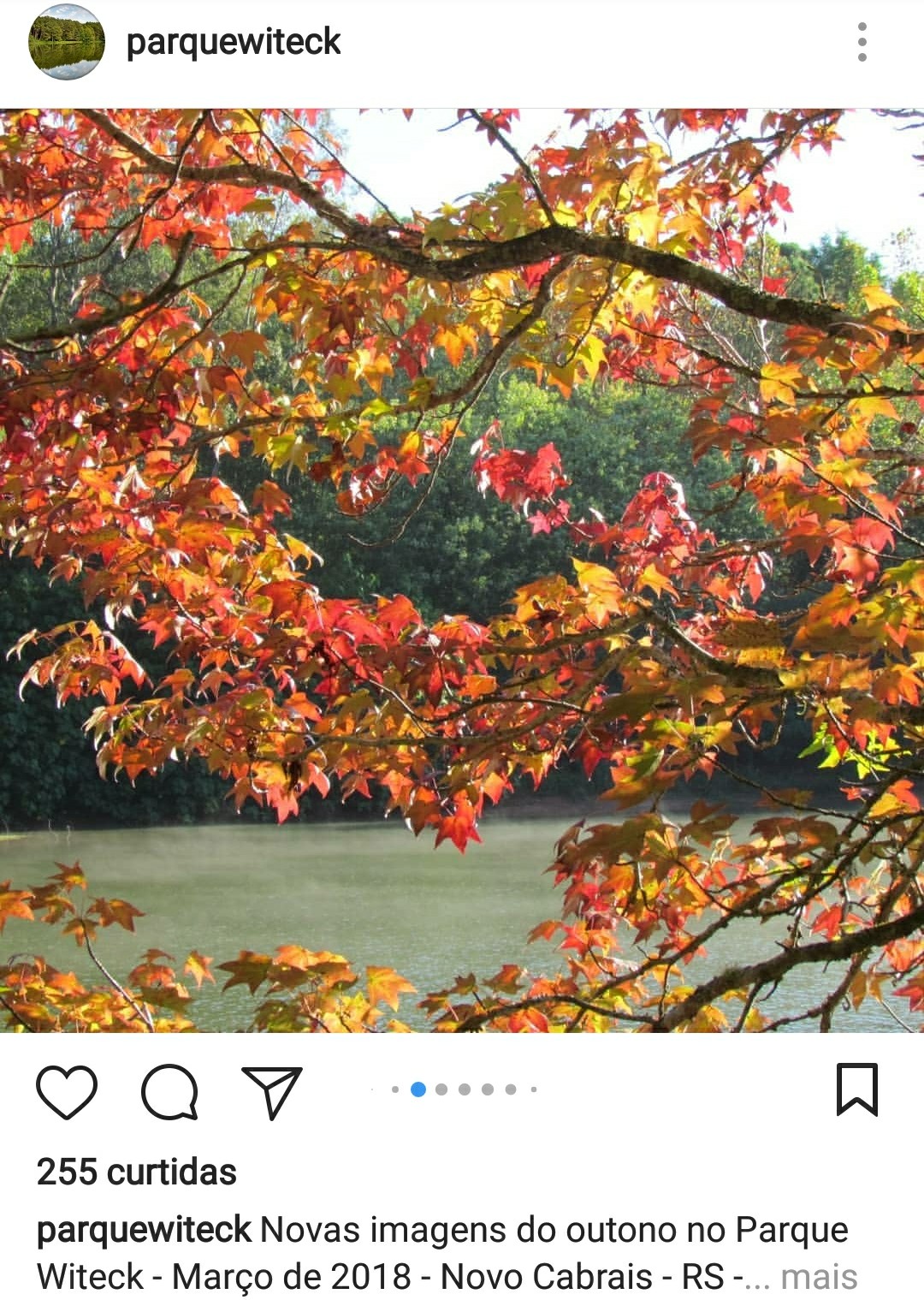This screenshot has width=924, height=1300.
Task: Open the post overflow menu
Action: (x=862, y=42)
